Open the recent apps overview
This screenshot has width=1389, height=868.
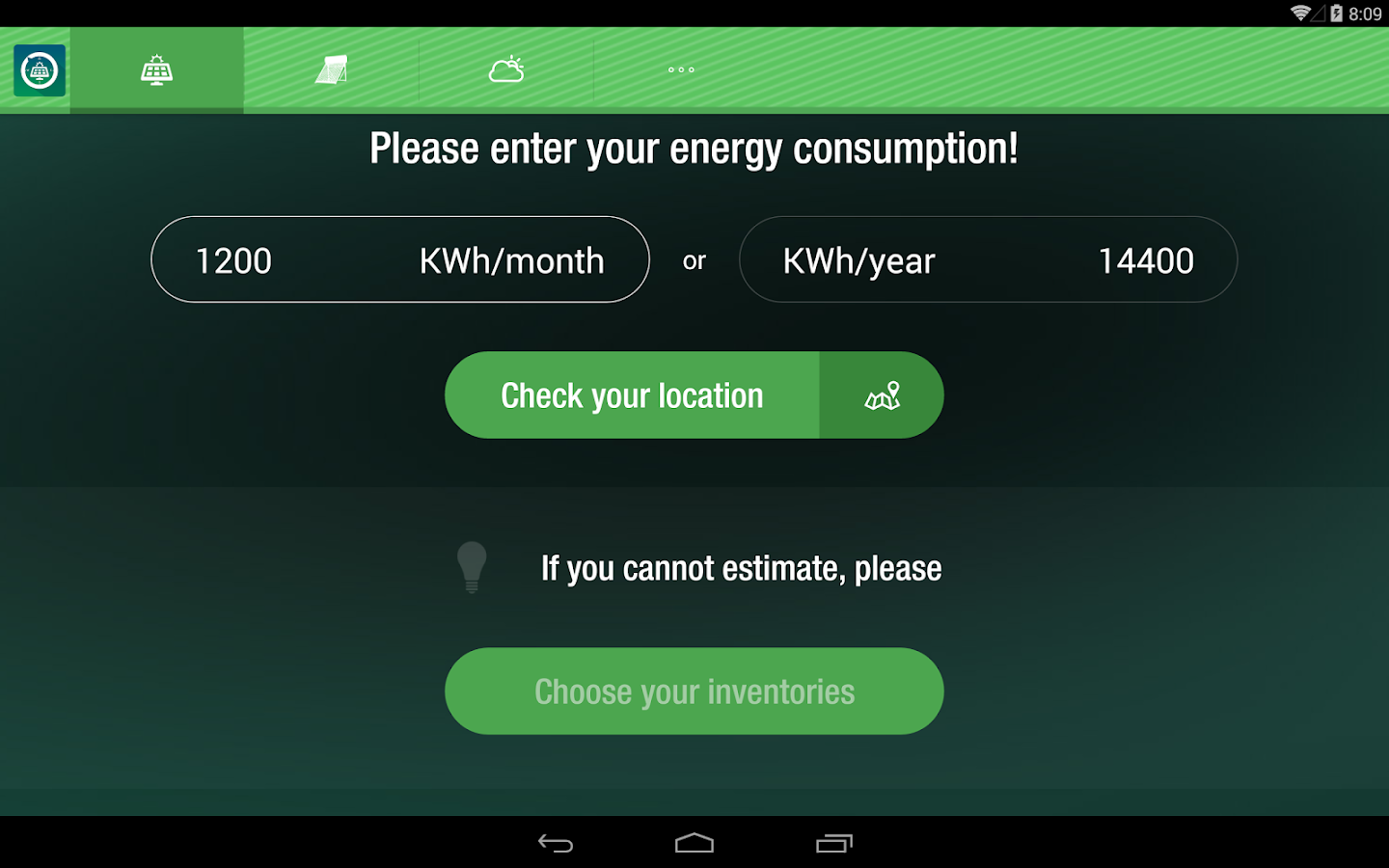834,844
